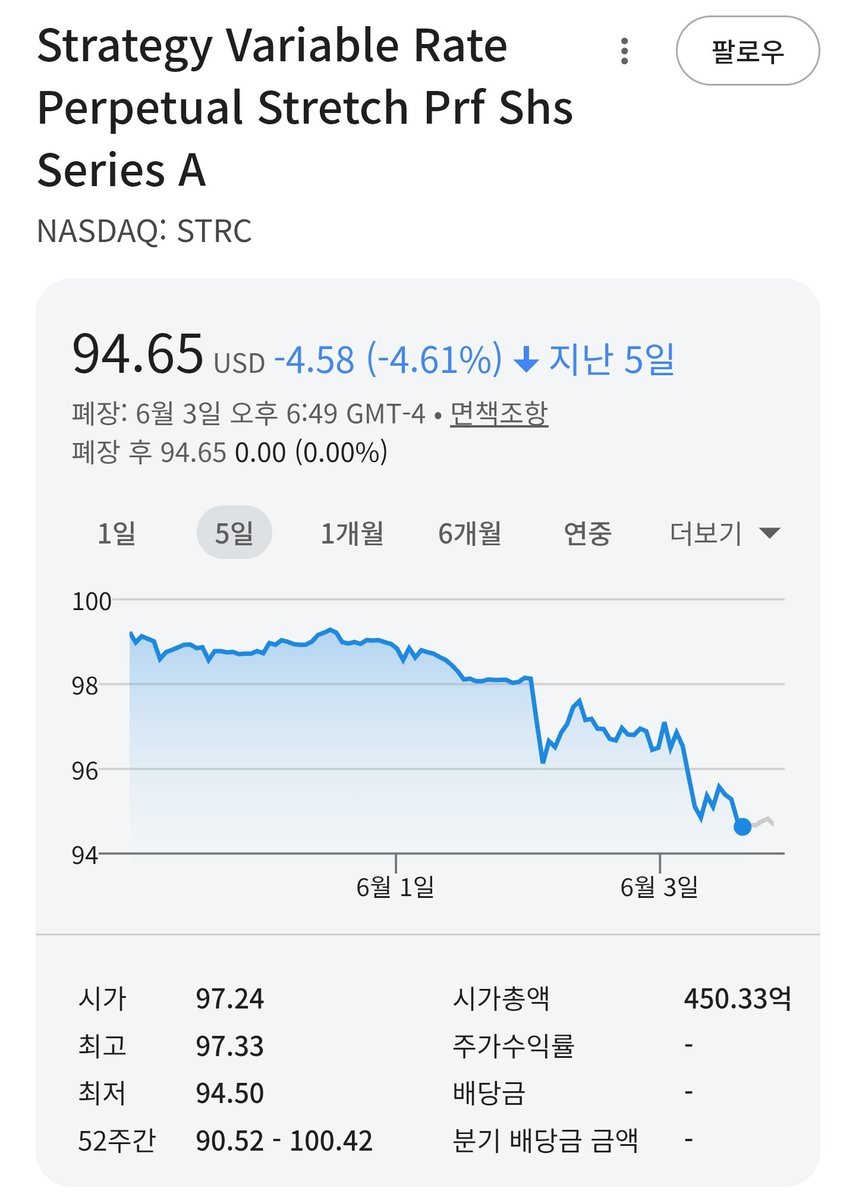
Task: Open the three-dot overflow menu
Action: click(625, 51)
